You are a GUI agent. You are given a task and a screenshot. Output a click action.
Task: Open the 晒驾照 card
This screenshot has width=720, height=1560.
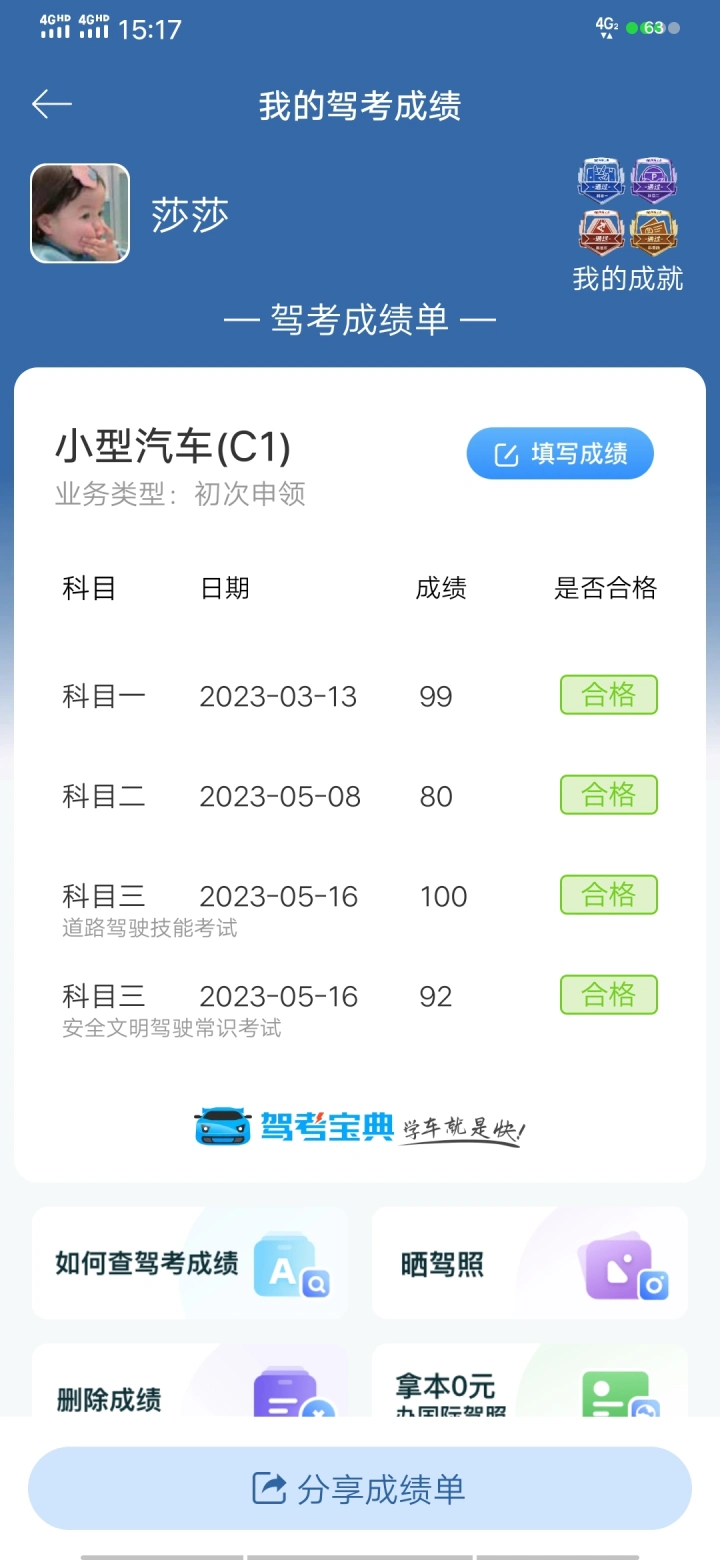pos(530,1263)
